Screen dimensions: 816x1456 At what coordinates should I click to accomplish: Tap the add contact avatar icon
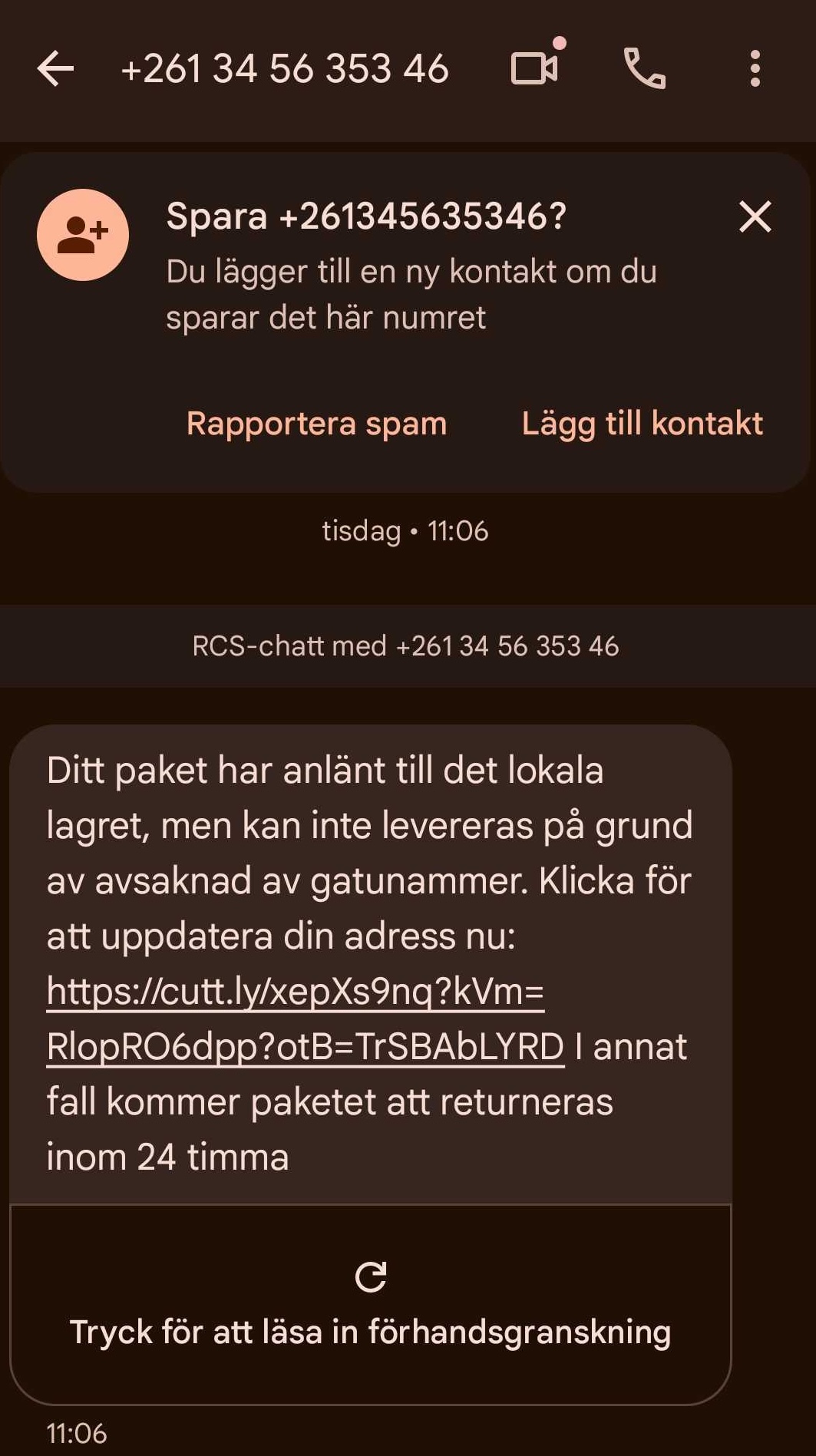pos(83,235)
